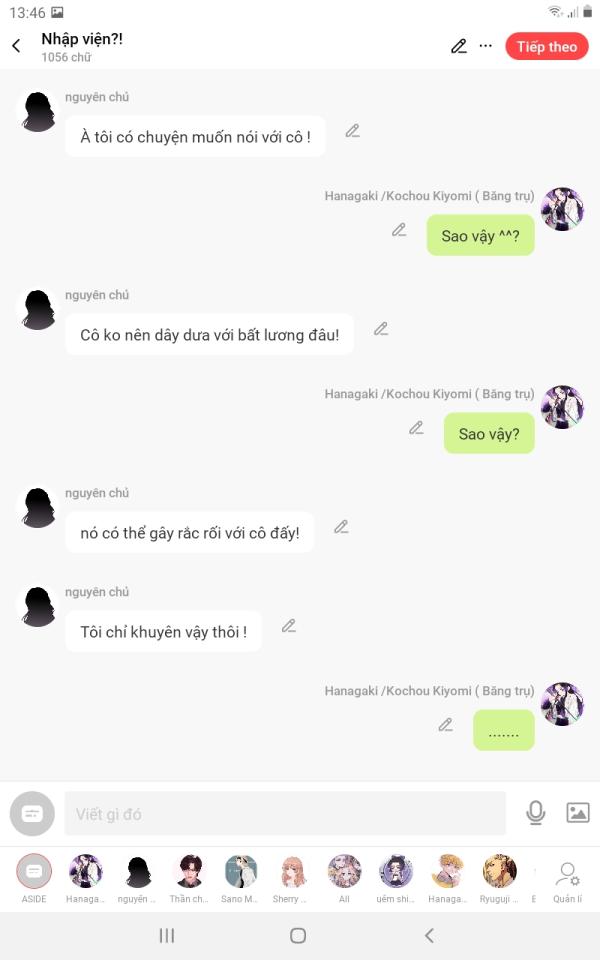Edit the message "Tôi chỉ khuyên vậy thôi !"
Image resolution: width=600 pixels, height=960 pixels.
point(289,626)
